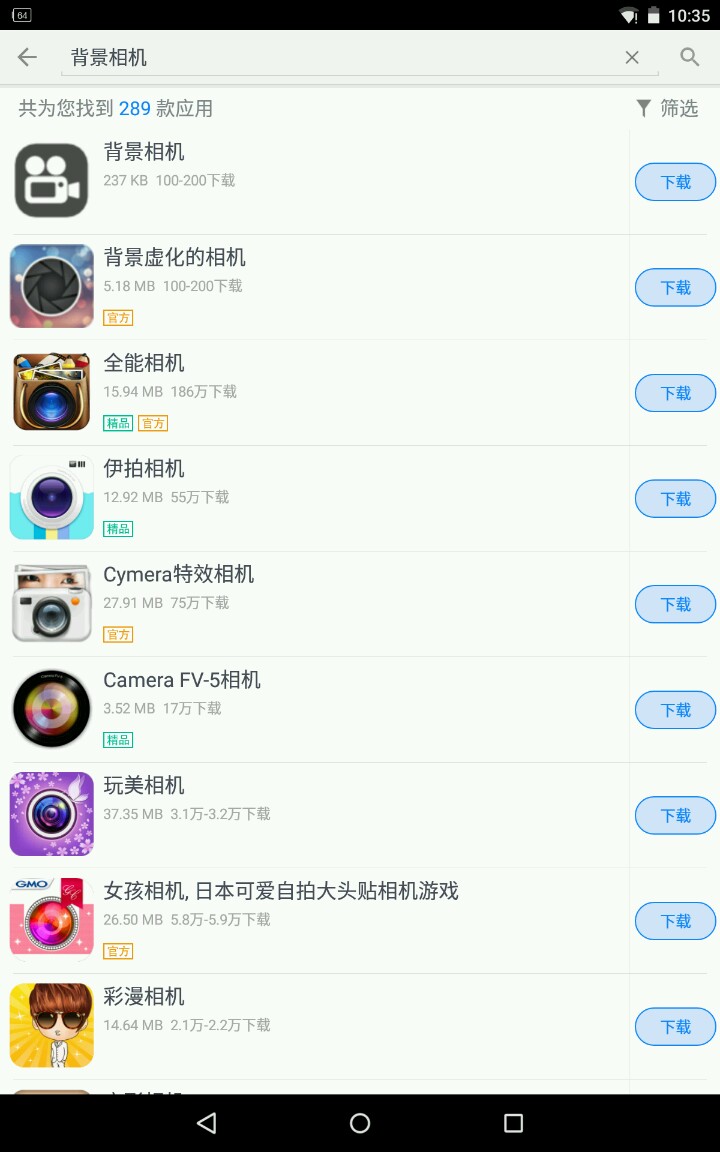Download Camera FV-5相机
The height and width of the screenshot is (1152, 720).
pos(676,710)
